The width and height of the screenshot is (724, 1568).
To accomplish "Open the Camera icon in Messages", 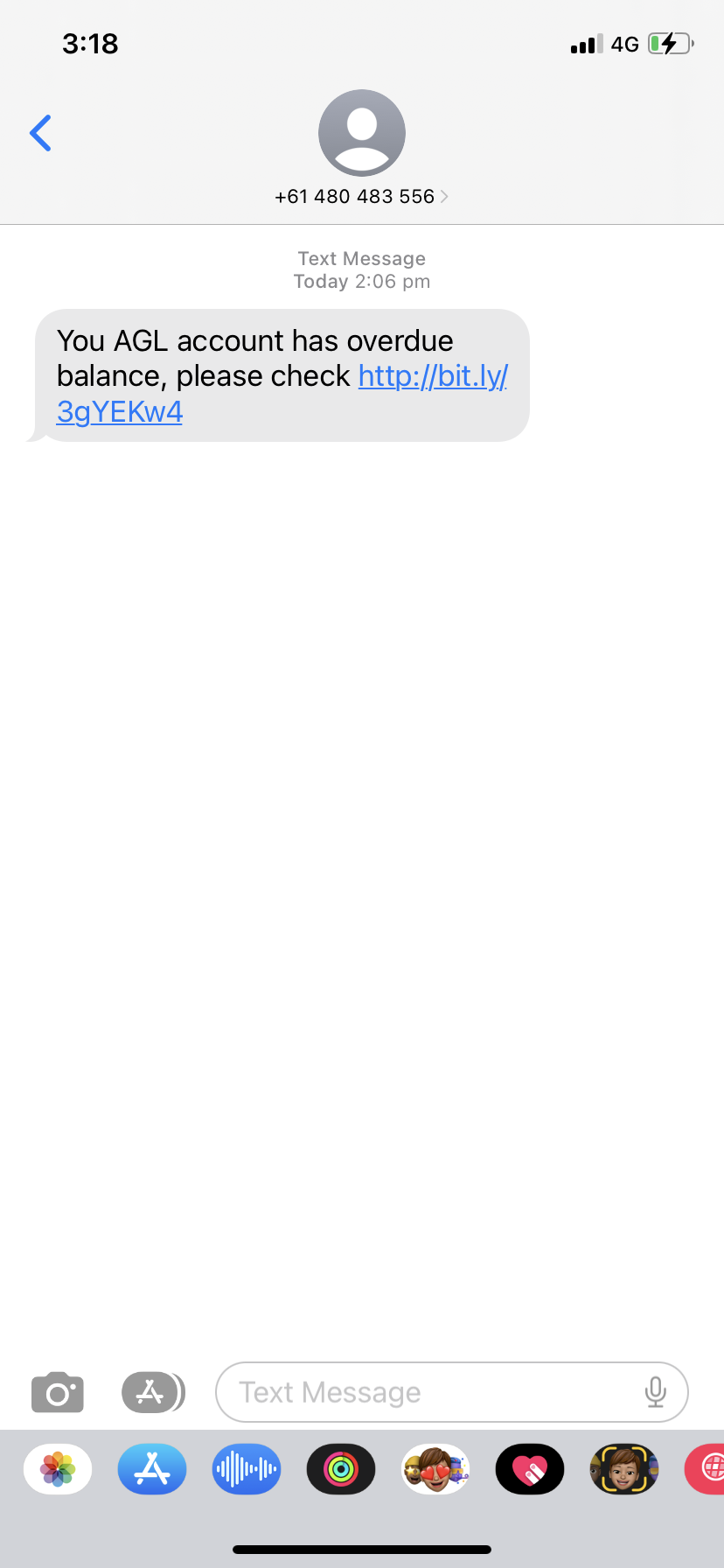I will 57,1392.
